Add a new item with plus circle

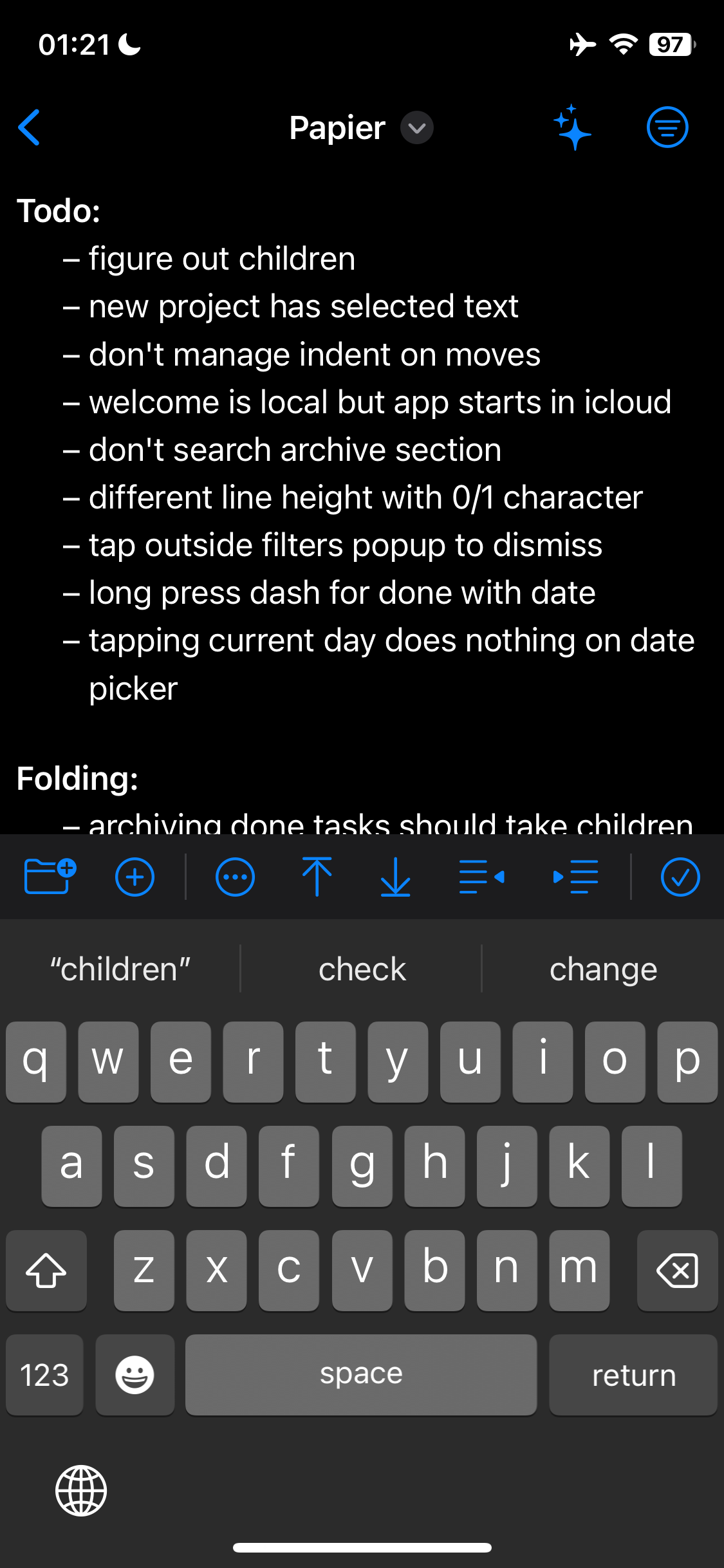click(x=135, y=877)
